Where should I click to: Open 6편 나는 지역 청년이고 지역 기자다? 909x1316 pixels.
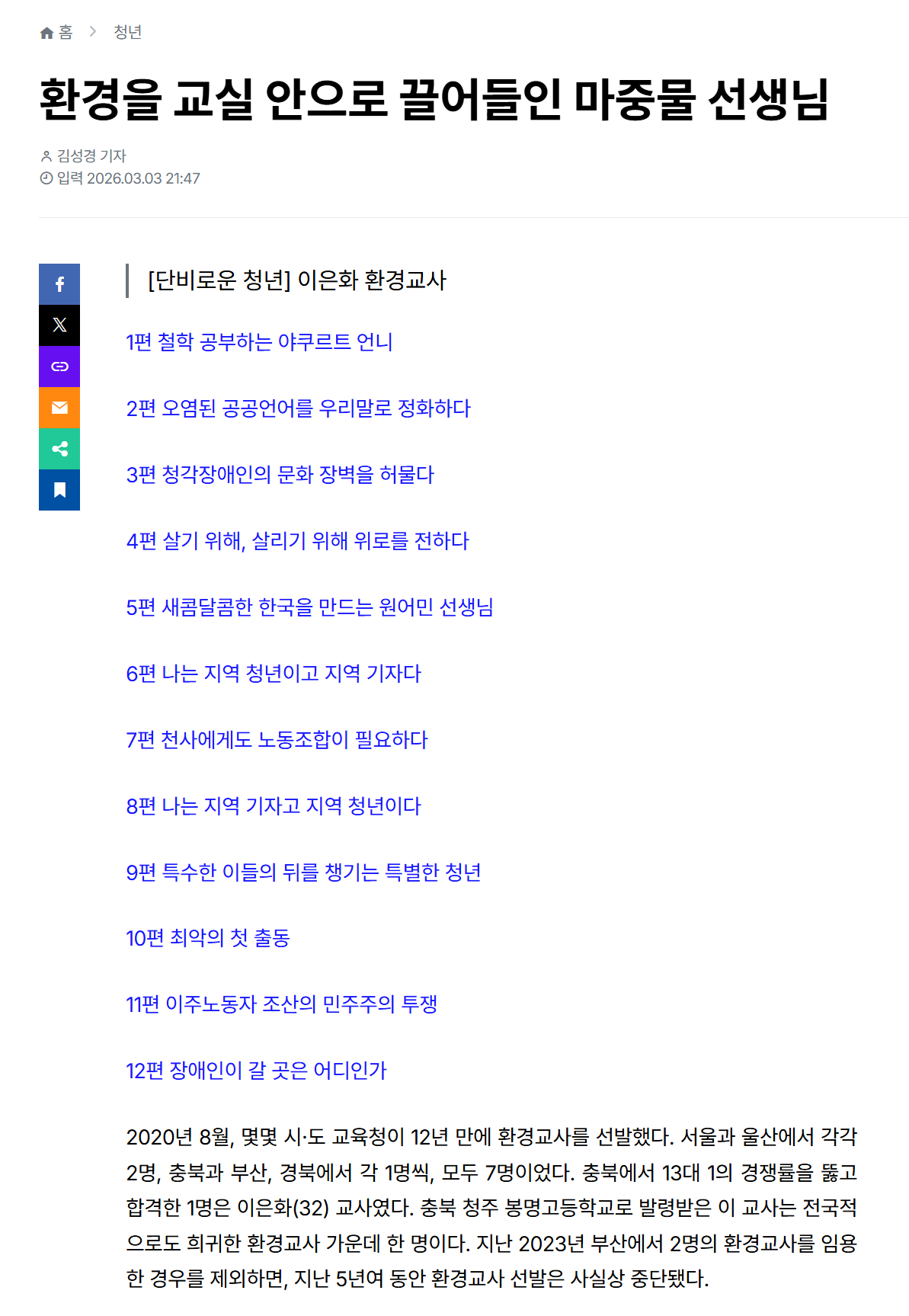pos(274,674)
